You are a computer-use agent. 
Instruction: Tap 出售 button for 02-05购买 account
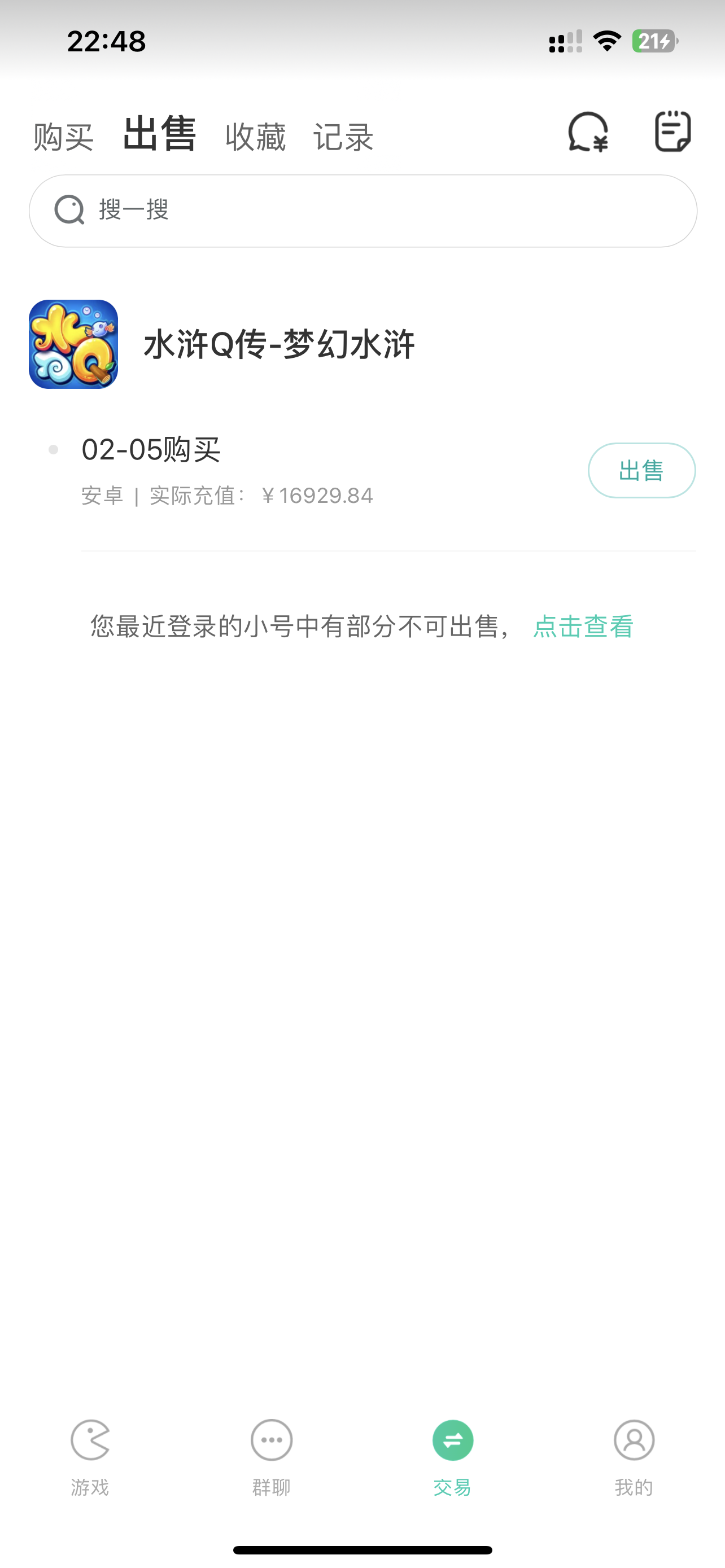641,471
